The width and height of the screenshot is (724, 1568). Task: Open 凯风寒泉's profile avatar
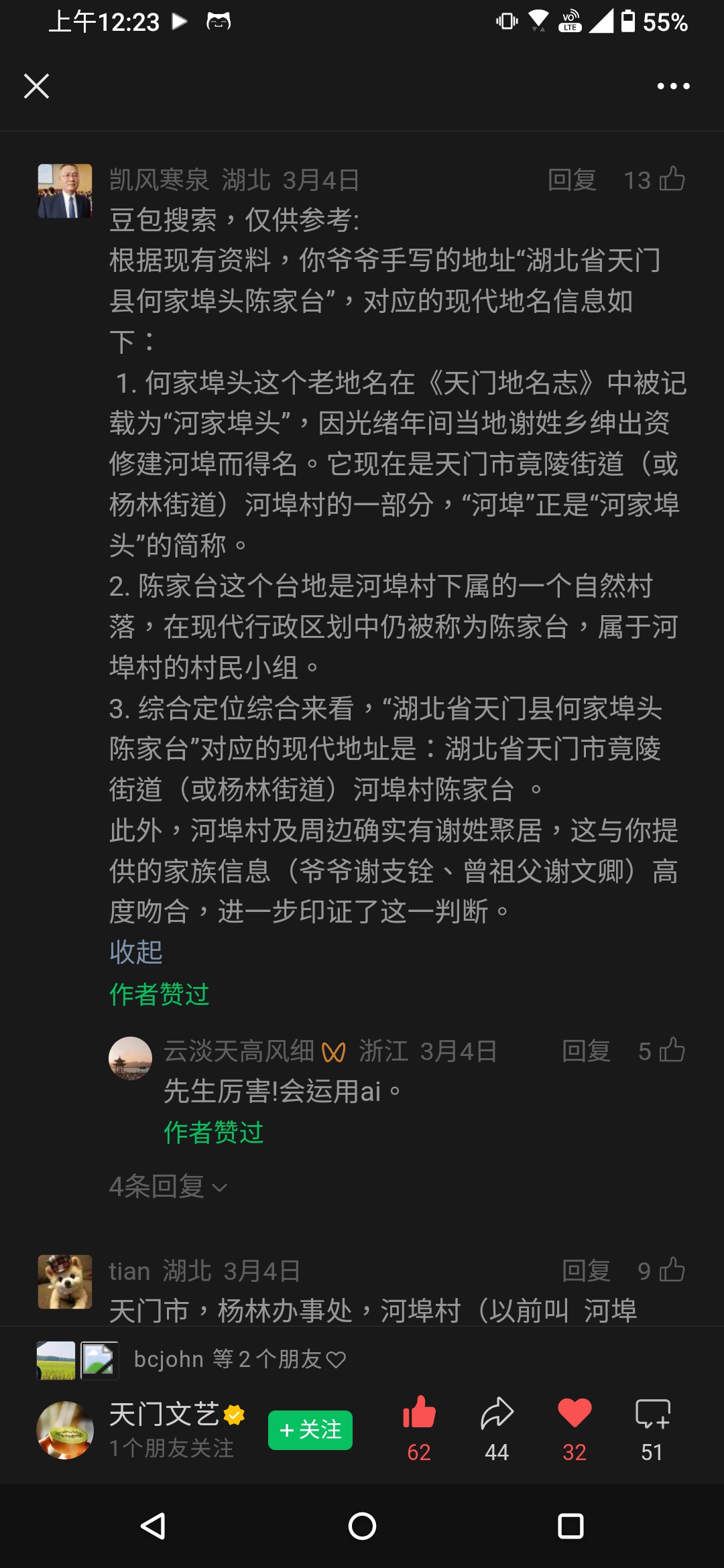(x=65, y=191)
